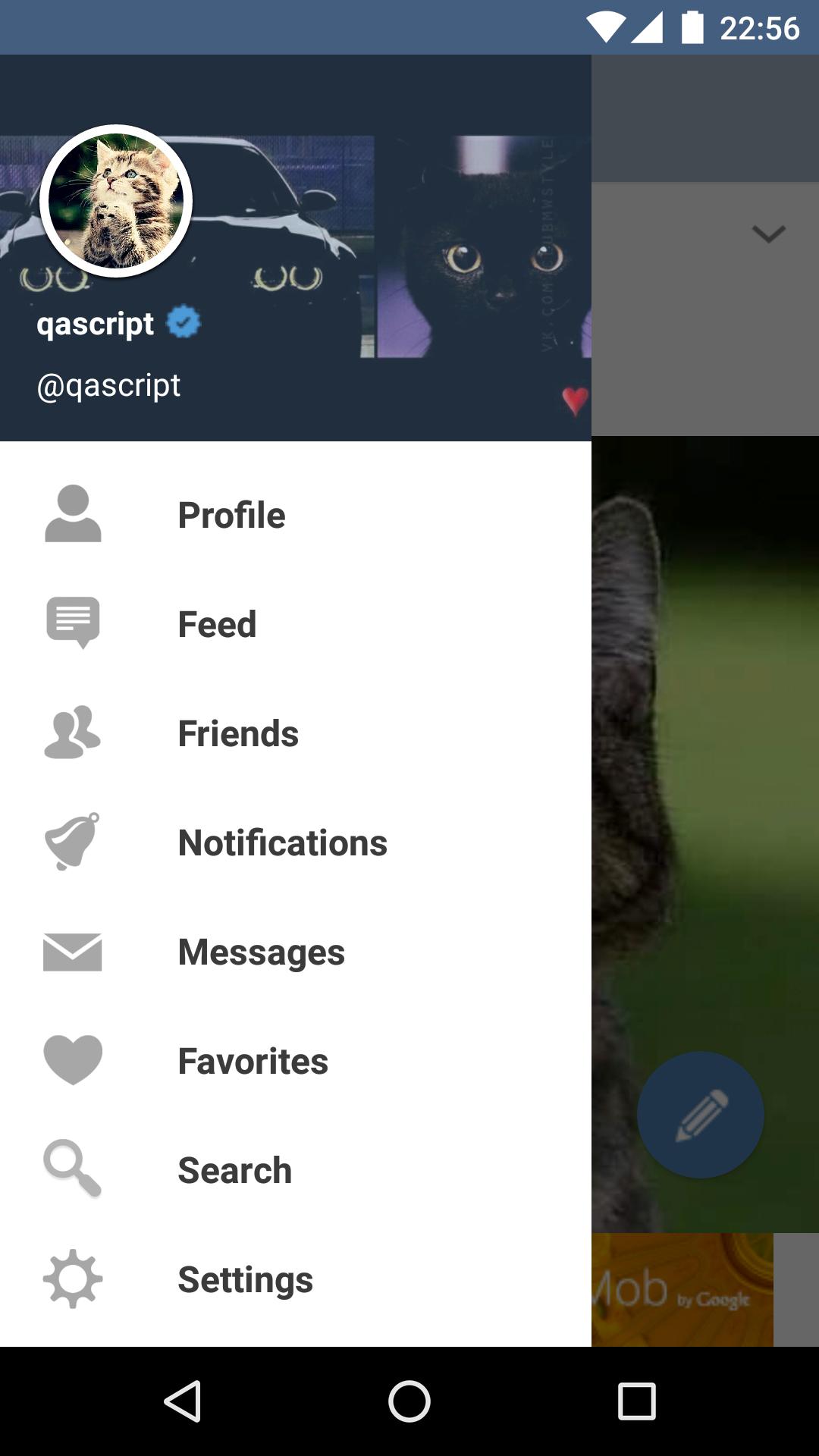Go back using the navigation bar
Viewport: 819px width, 1456px height.
(182, 1401)
